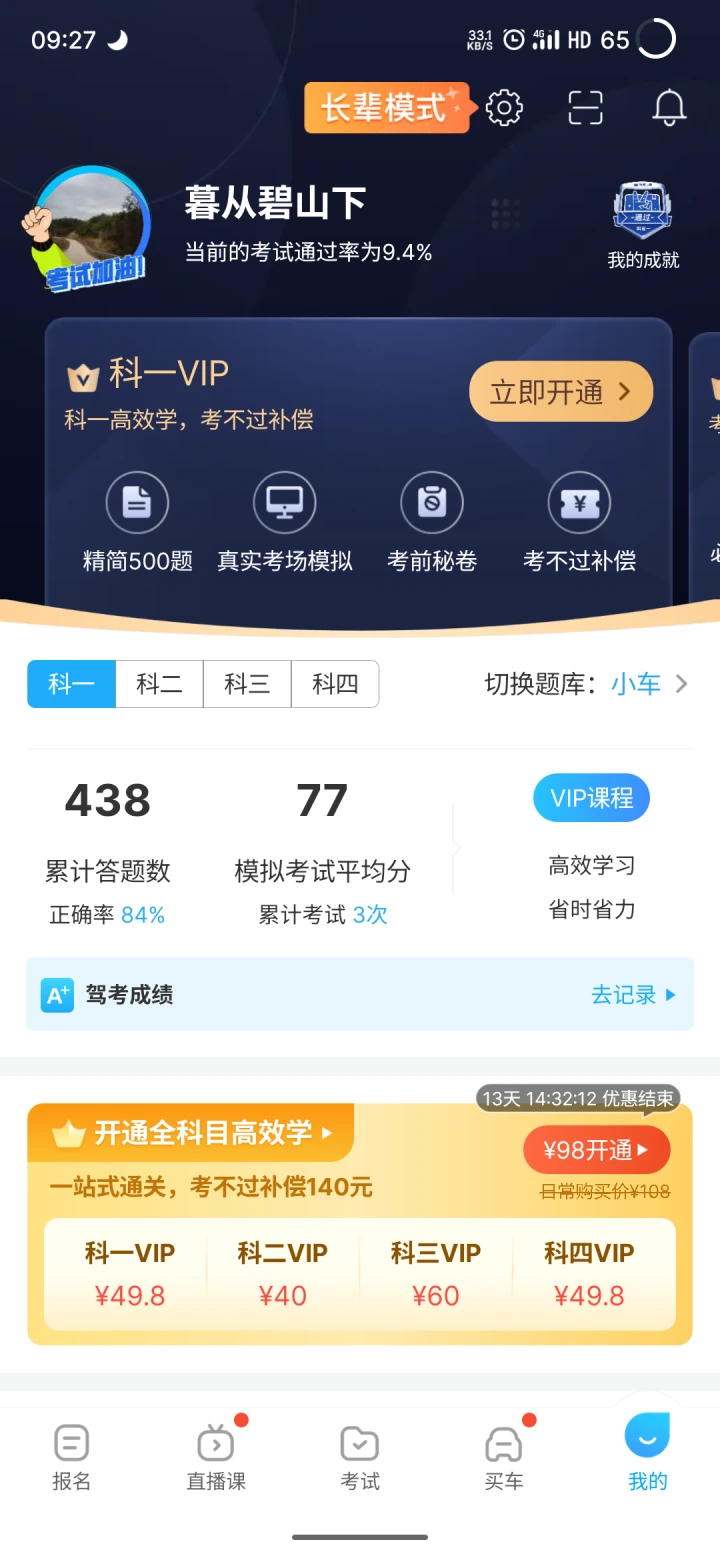This screenshot has width=720, height=1560.
Task: Tap 去记录 for 驾考成绩
Action: coord(634,995)
